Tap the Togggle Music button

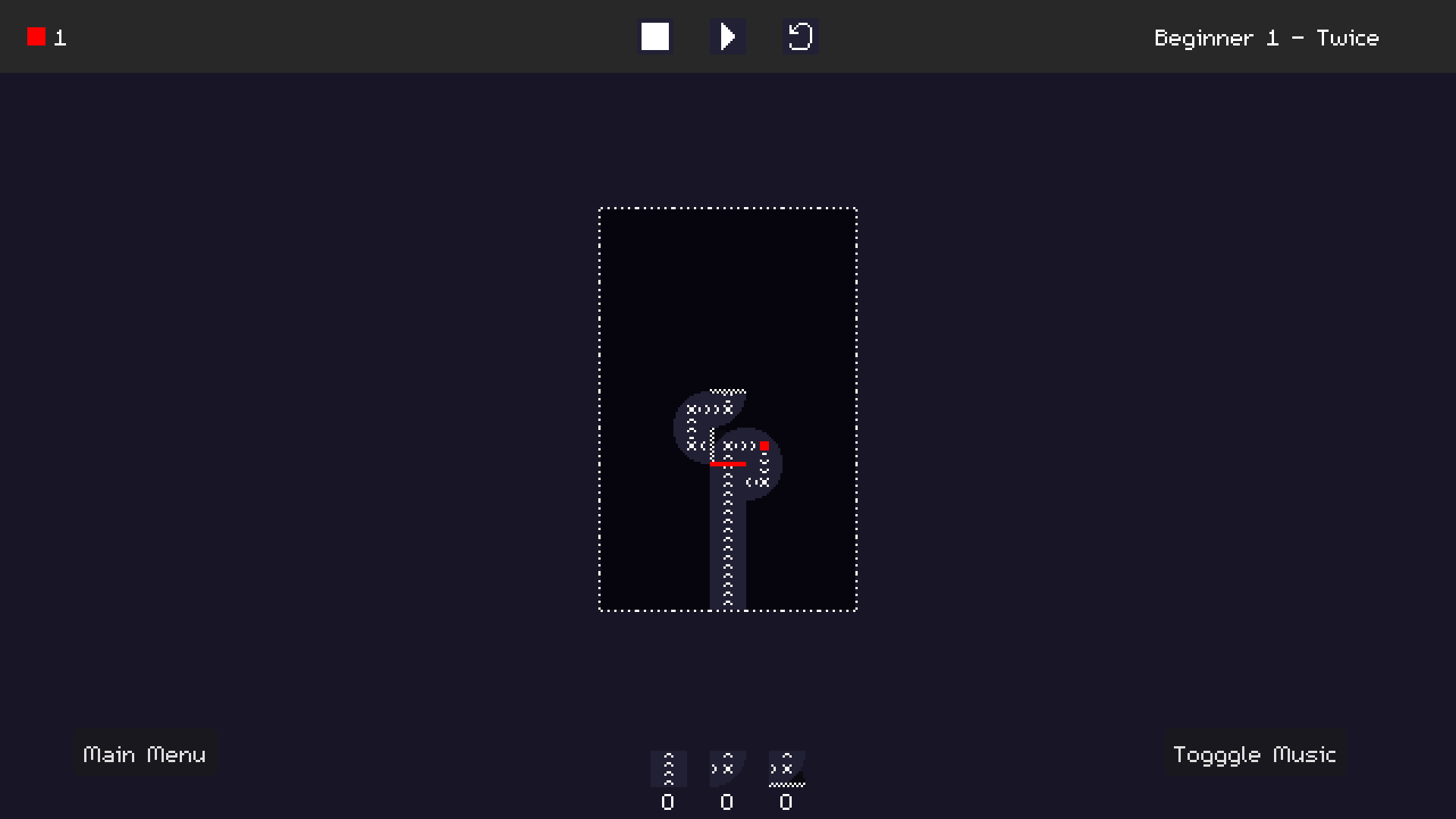point(1255,754)
